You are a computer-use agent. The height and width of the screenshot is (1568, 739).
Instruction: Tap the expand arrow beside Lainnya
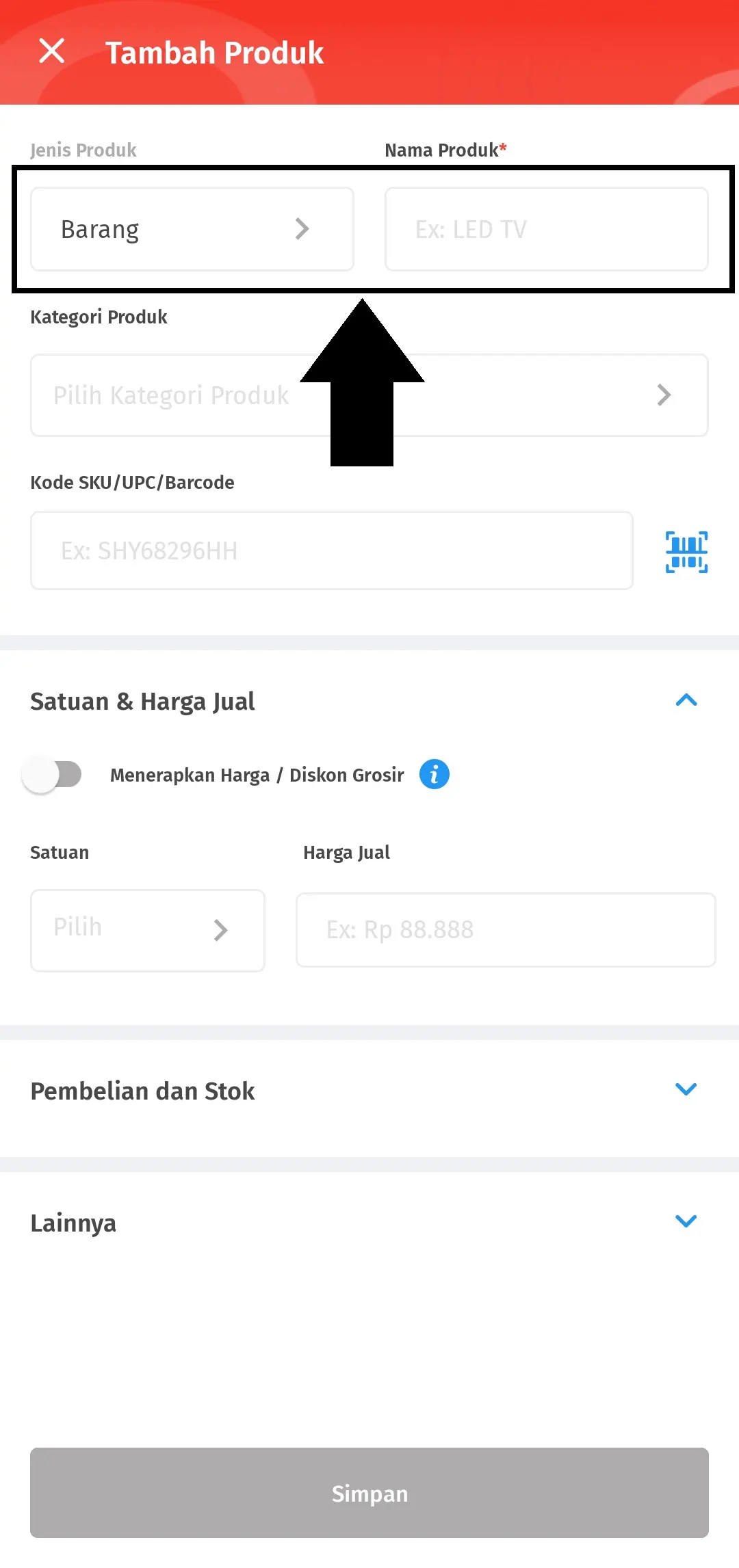point(686,1221)
